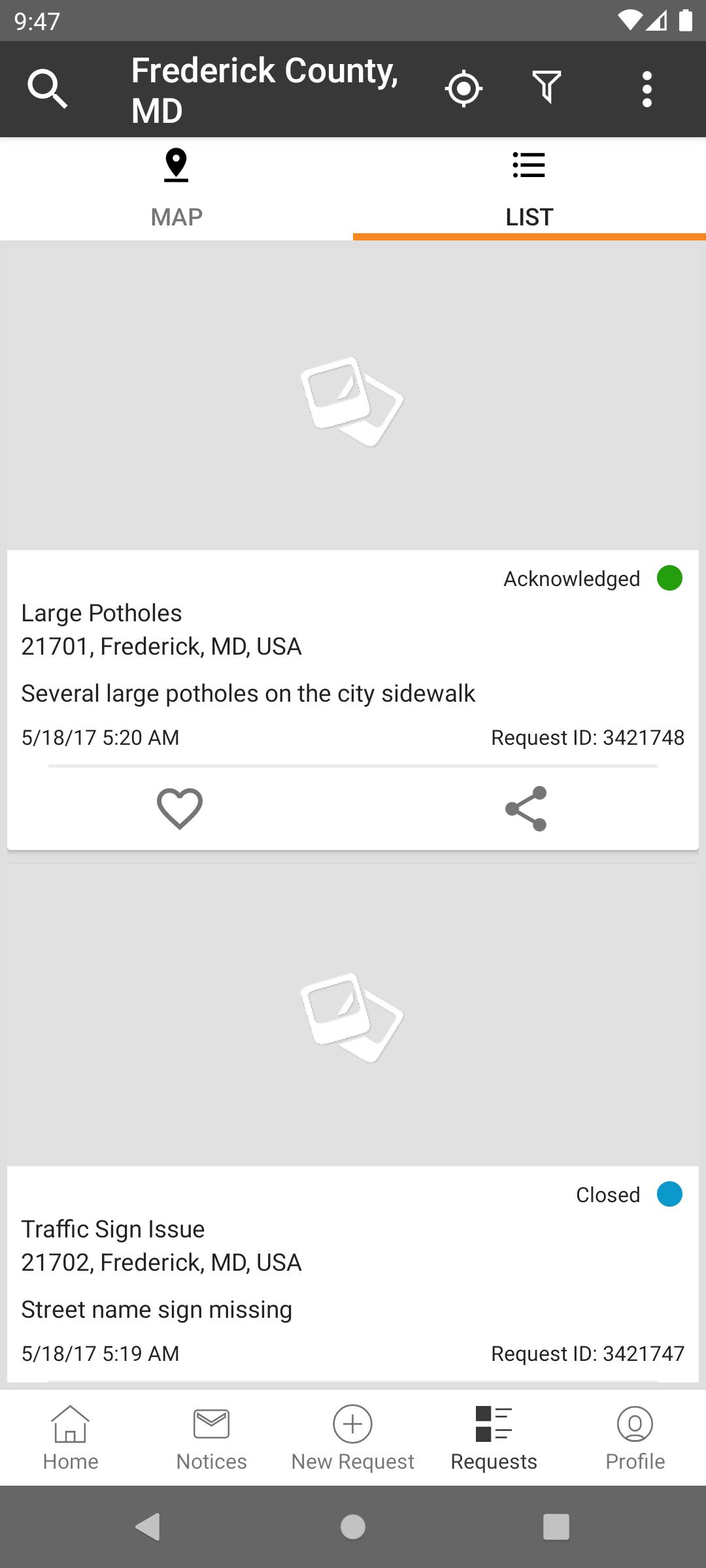Open the overflow menu
706x1568 pixels.
pyautogui.click(x=647, y=89)
